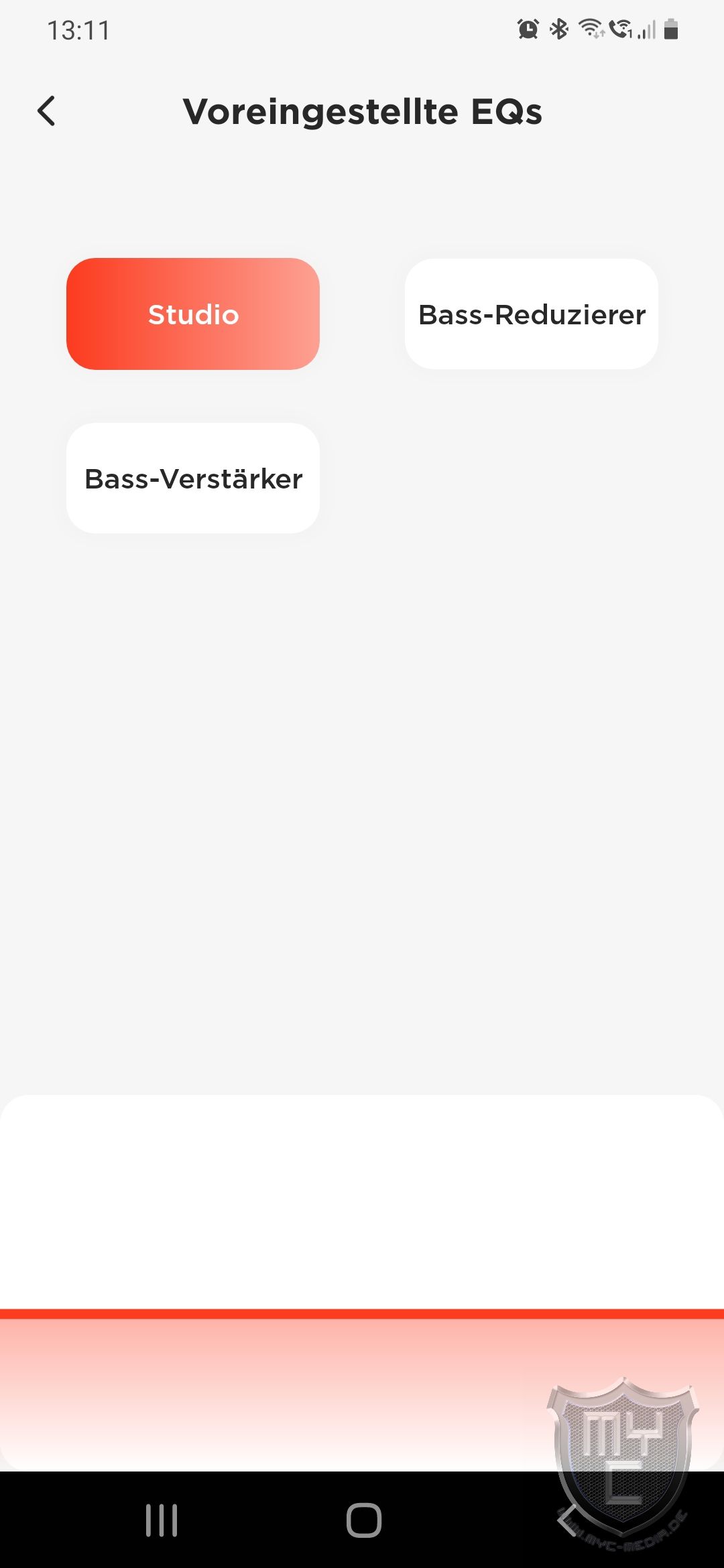
Task: Select the Studio EQ preset
Action: pyautogui.click(x=193, y=314)
